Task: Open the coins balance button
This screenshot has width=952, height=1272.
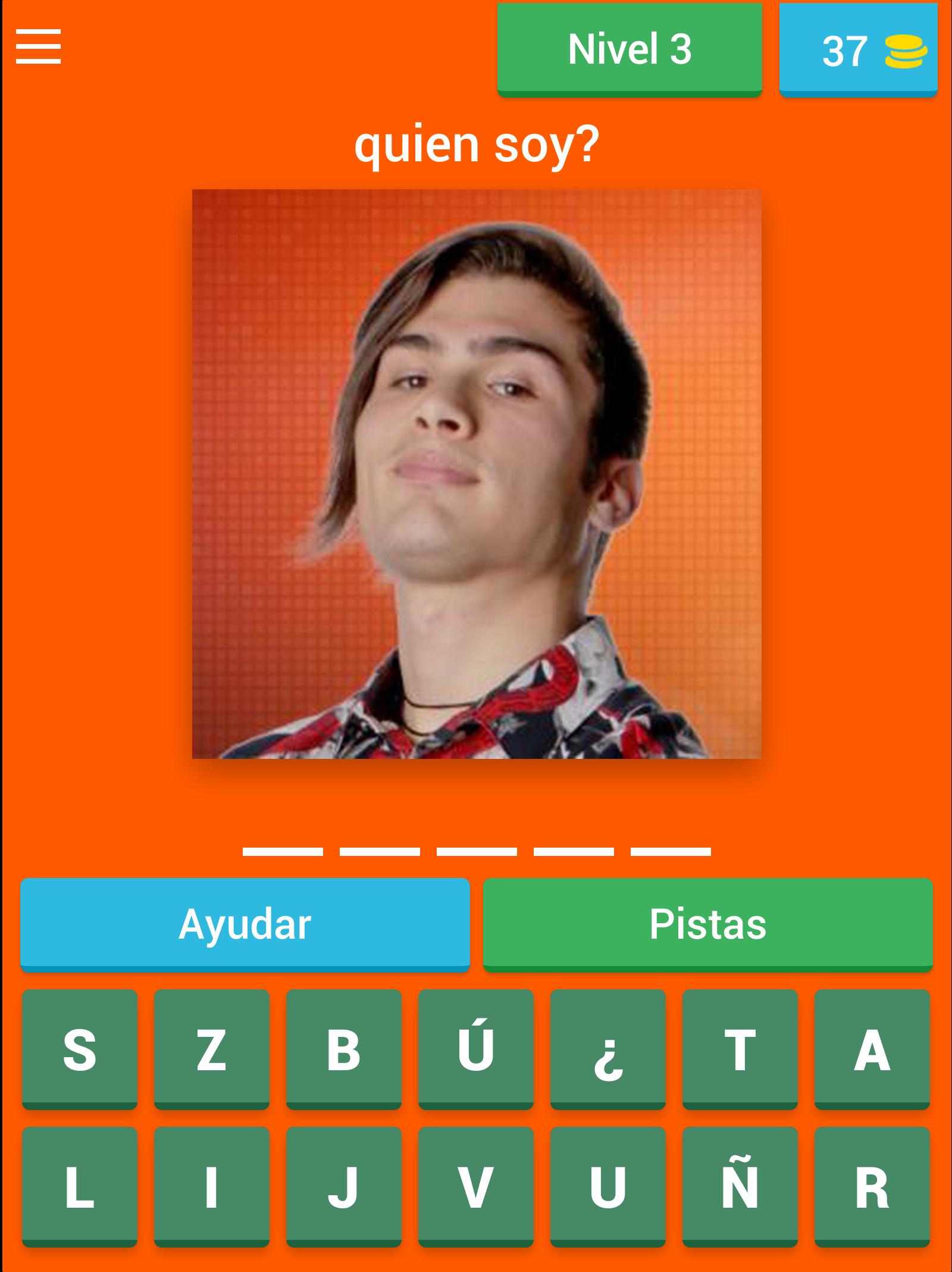Action: pyautogui.click(x=858, y=50)
